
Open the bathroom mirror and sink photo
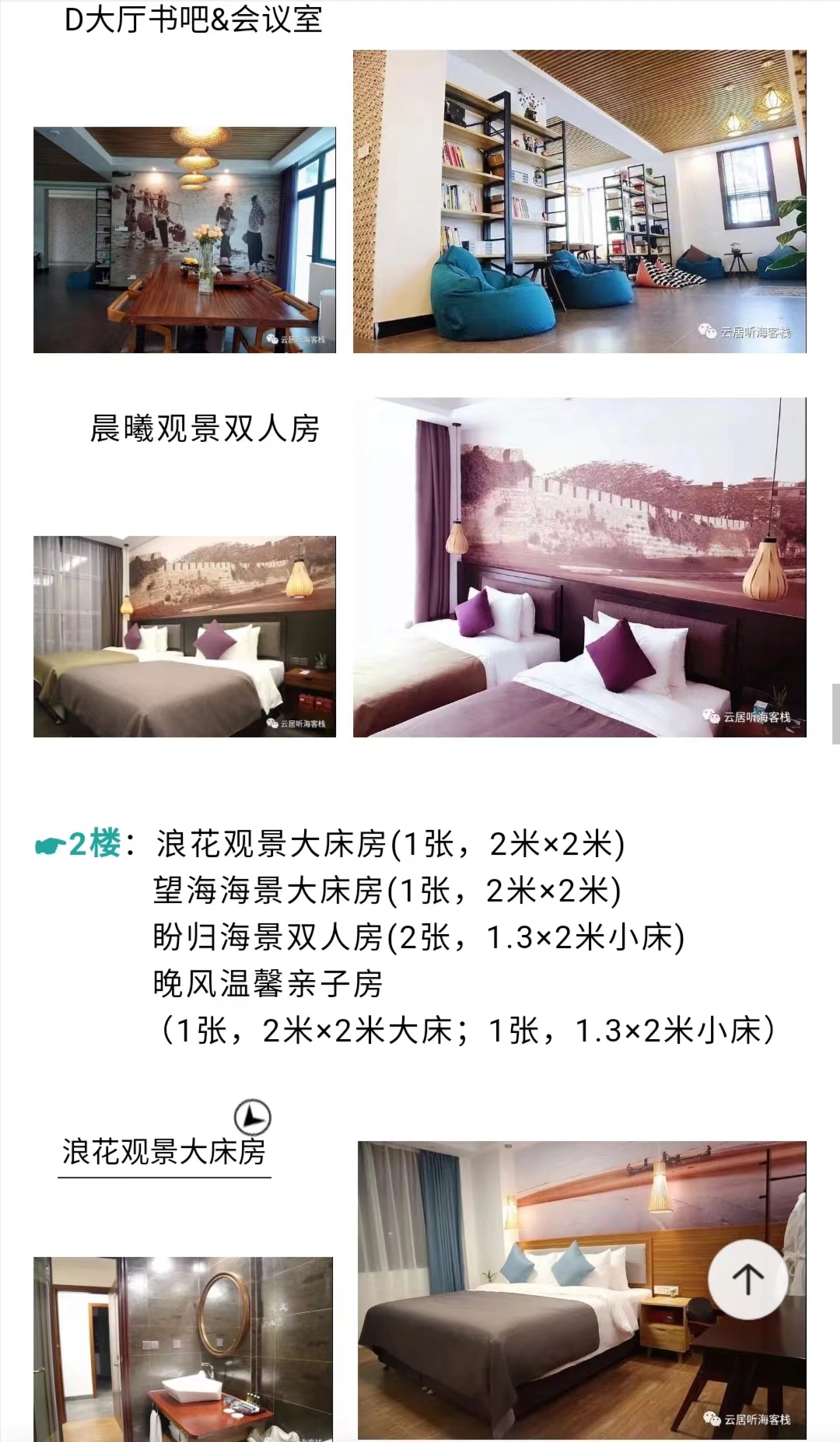tap(183, 1348)
